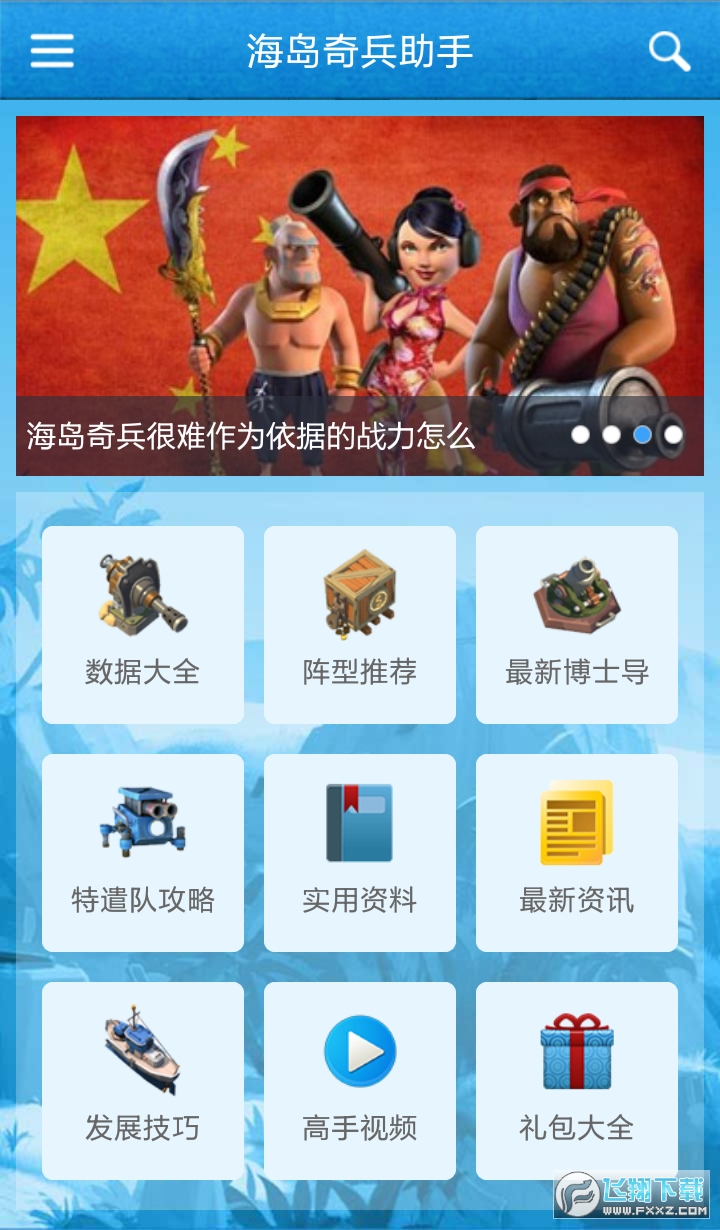Open 礼包大全 tile
The image size is (720, 1230).
tap(577, 1080)
